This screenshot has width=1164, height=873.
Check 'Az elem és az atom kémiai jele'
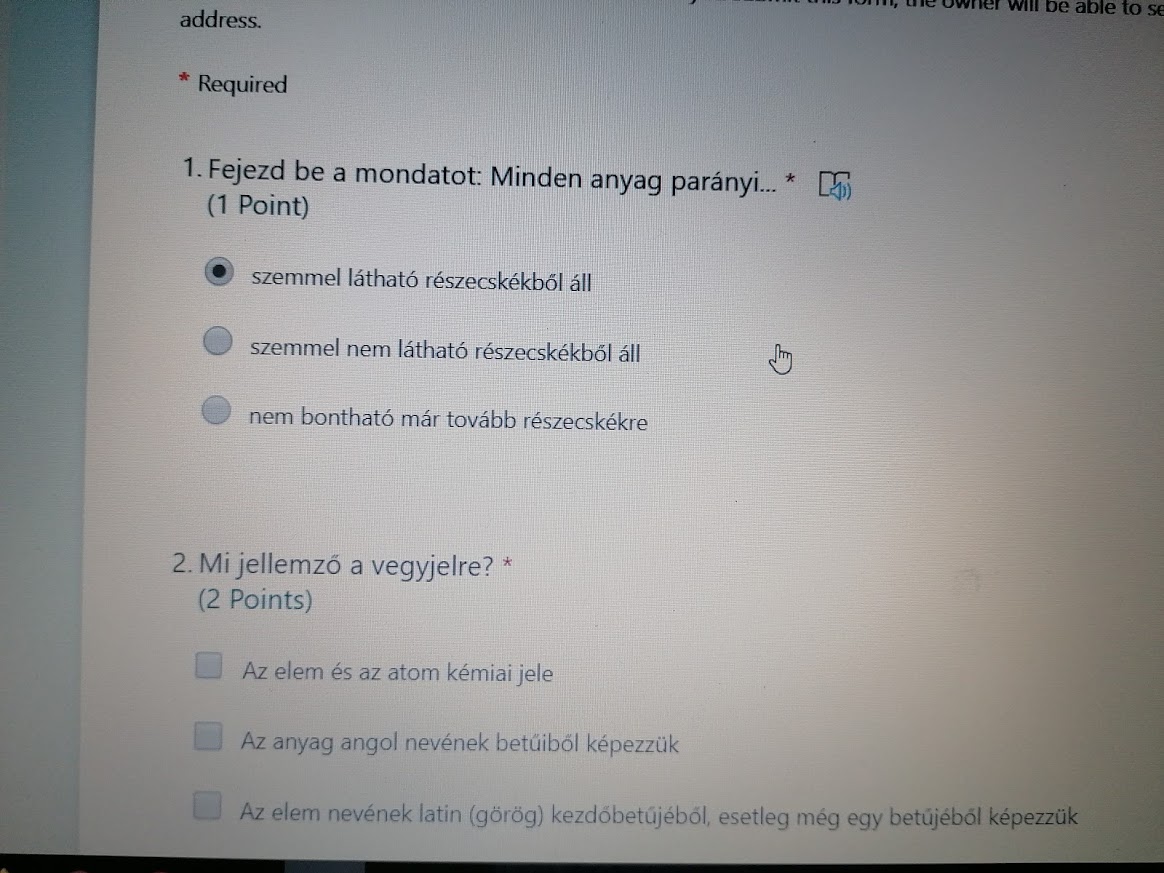click(208, 666)
